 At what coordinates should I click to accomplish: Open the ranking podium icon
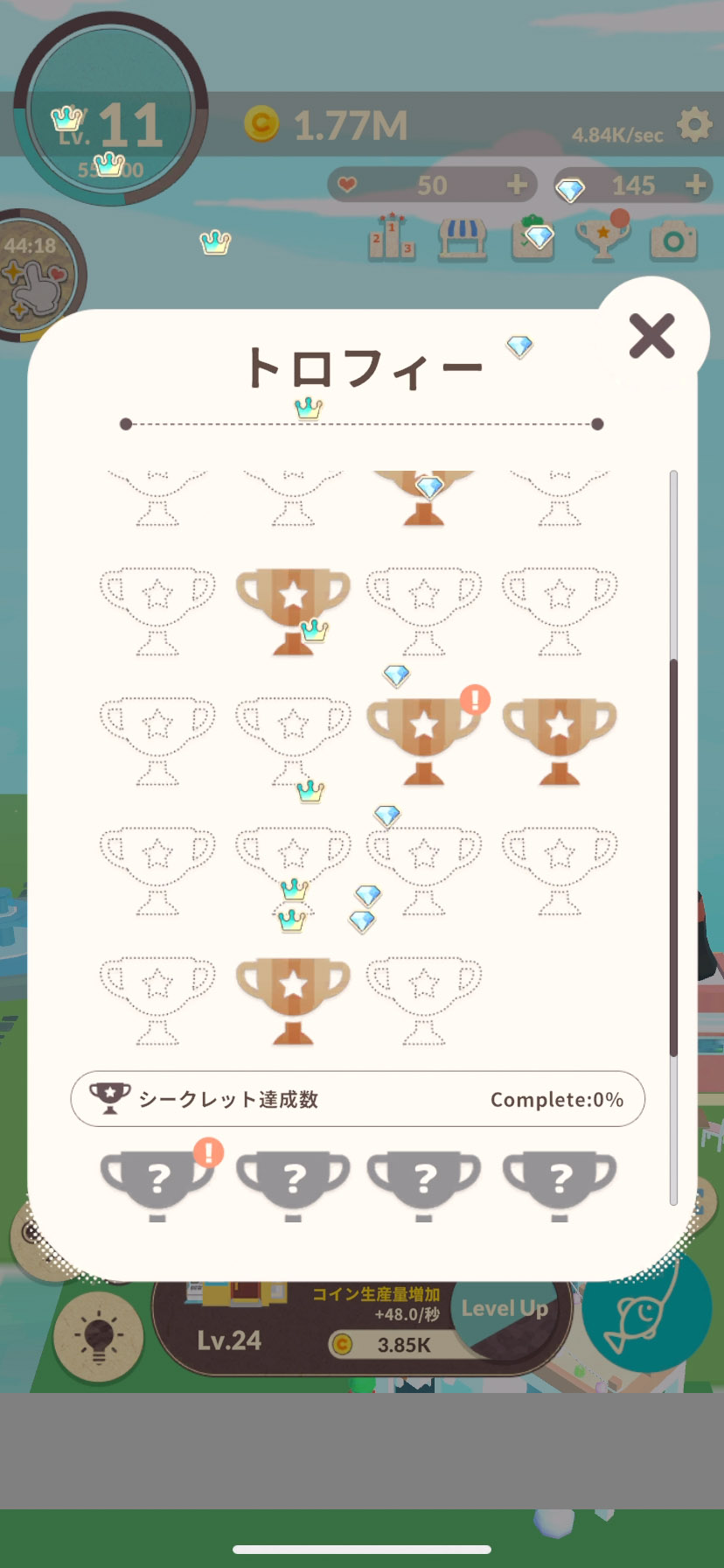(391, 237)
